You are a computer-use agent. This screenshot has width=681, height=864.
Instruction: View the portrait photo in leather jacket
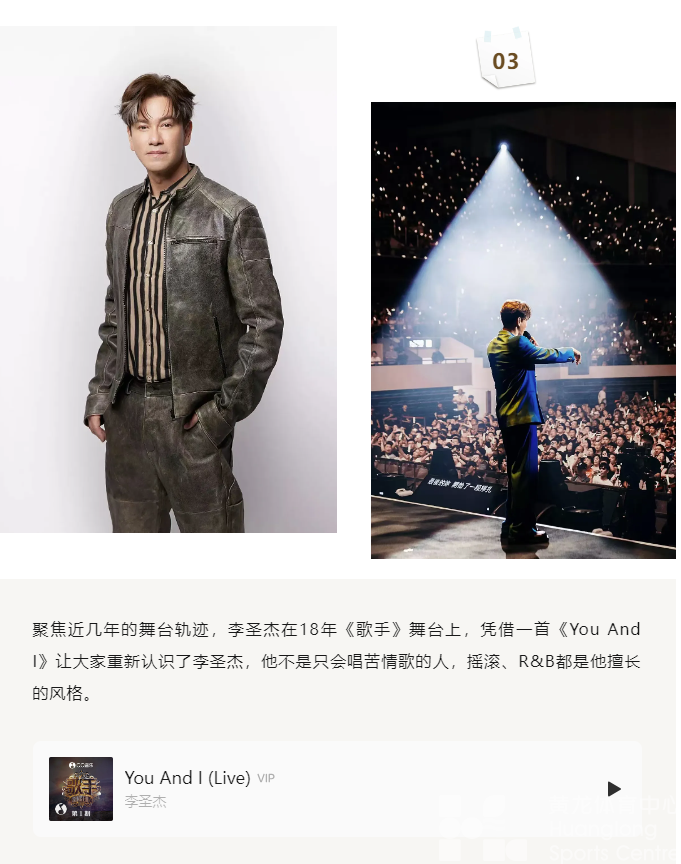(x=168, y=280)
